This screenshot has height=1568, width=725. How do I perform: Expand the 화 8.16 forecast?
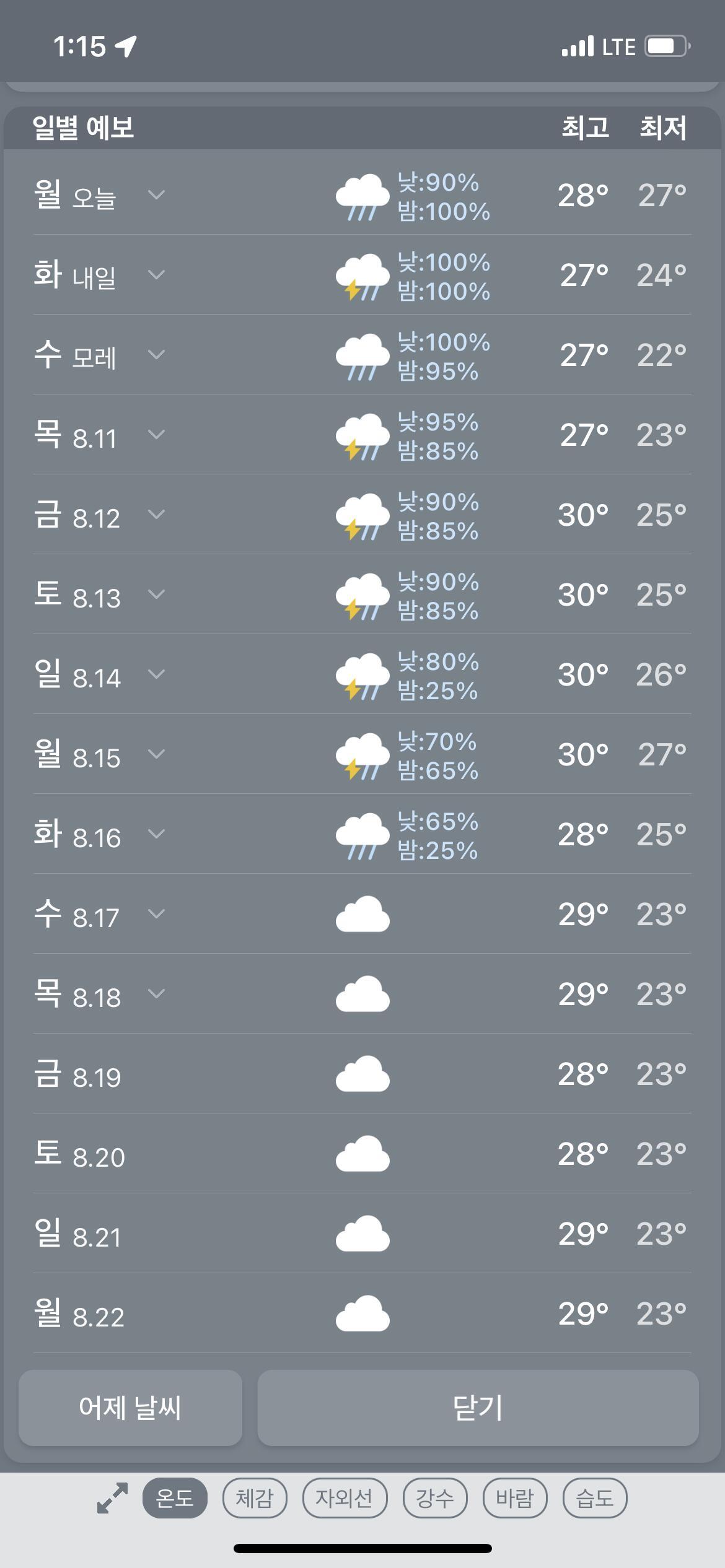(x=156, y=834)
